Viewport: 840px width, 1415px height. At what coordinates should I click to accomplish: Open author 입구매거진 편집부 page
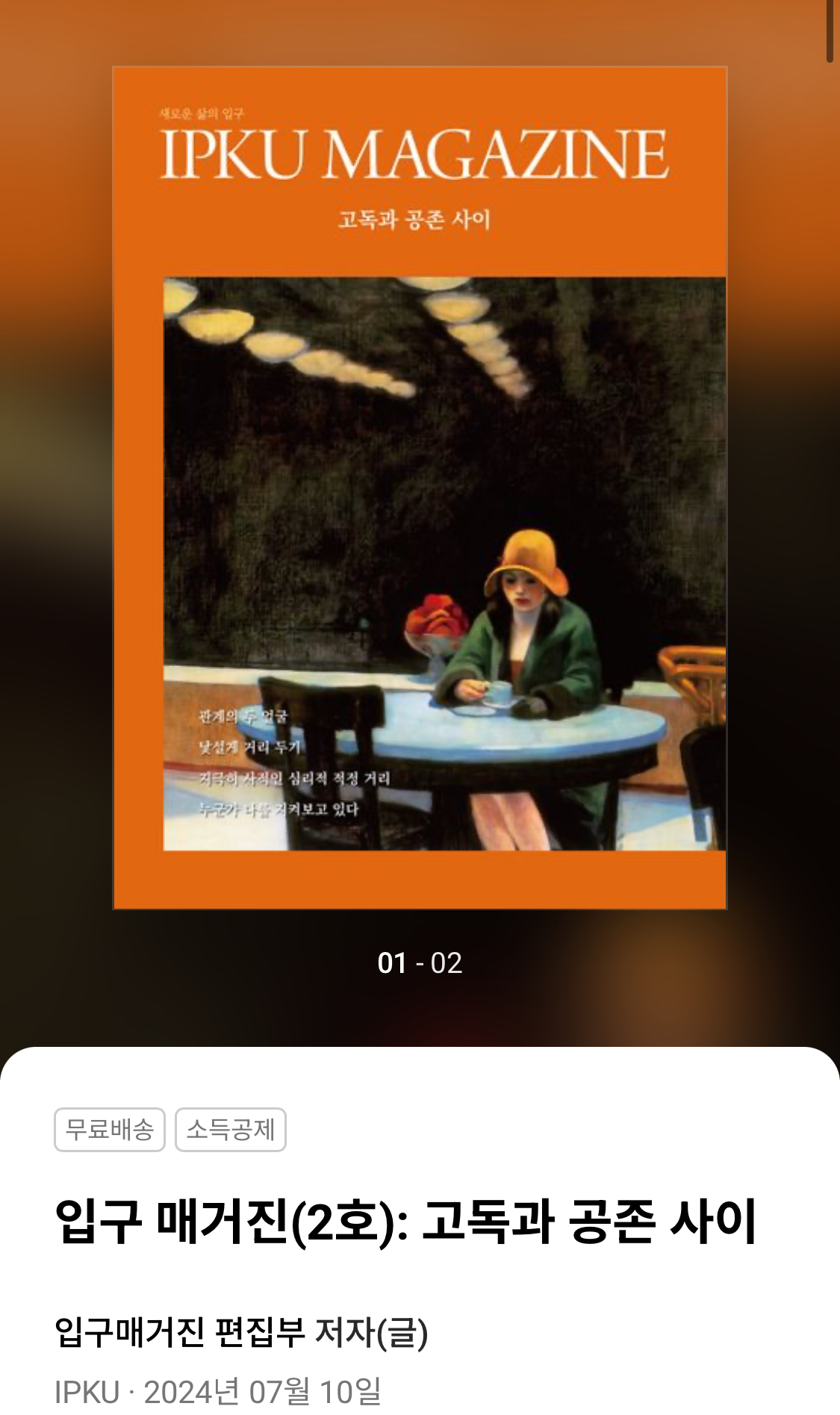[180, 1333]
